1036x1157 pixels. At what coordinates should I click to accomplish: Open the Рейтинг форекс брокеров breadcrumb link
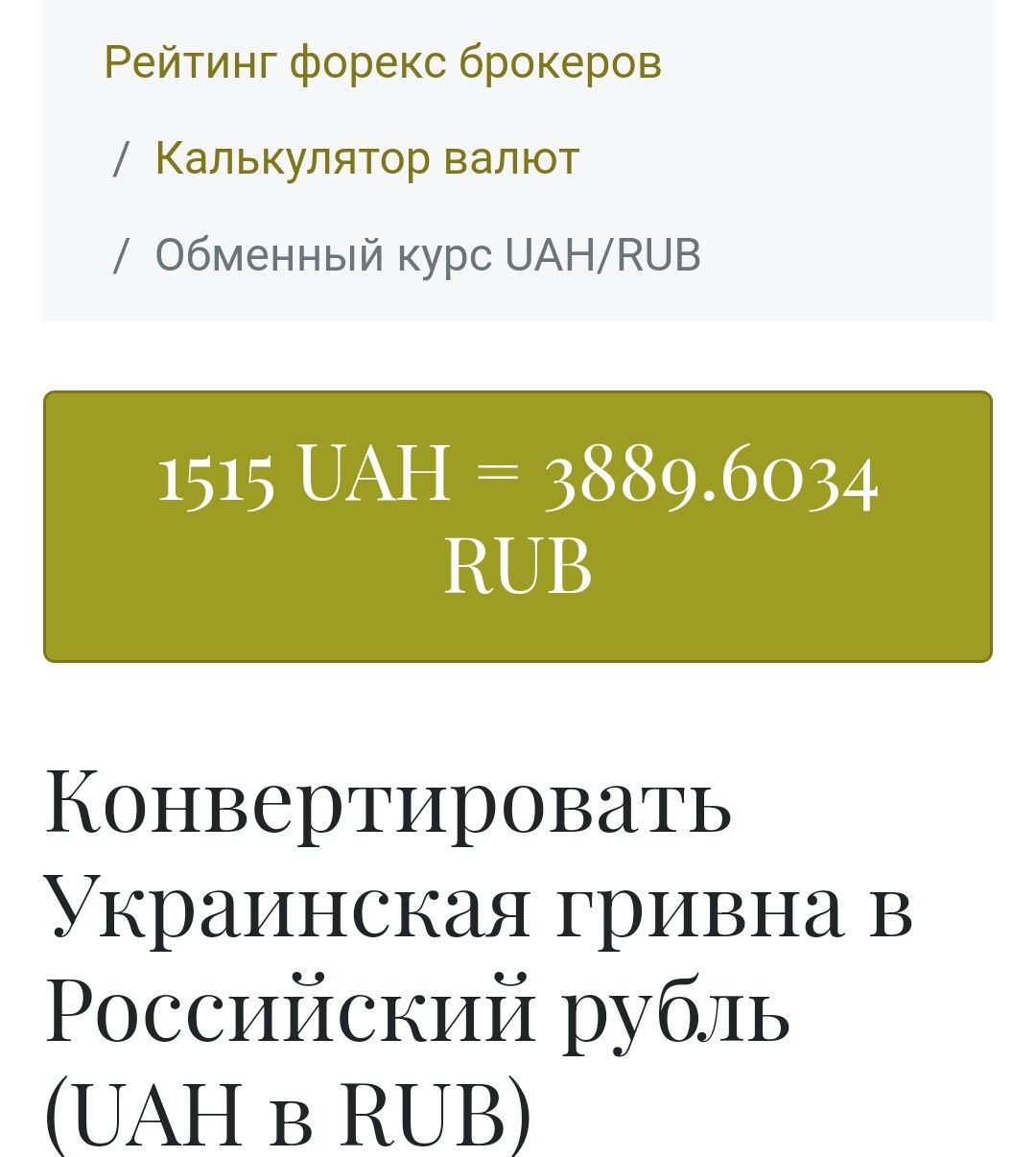coord(383,63)
